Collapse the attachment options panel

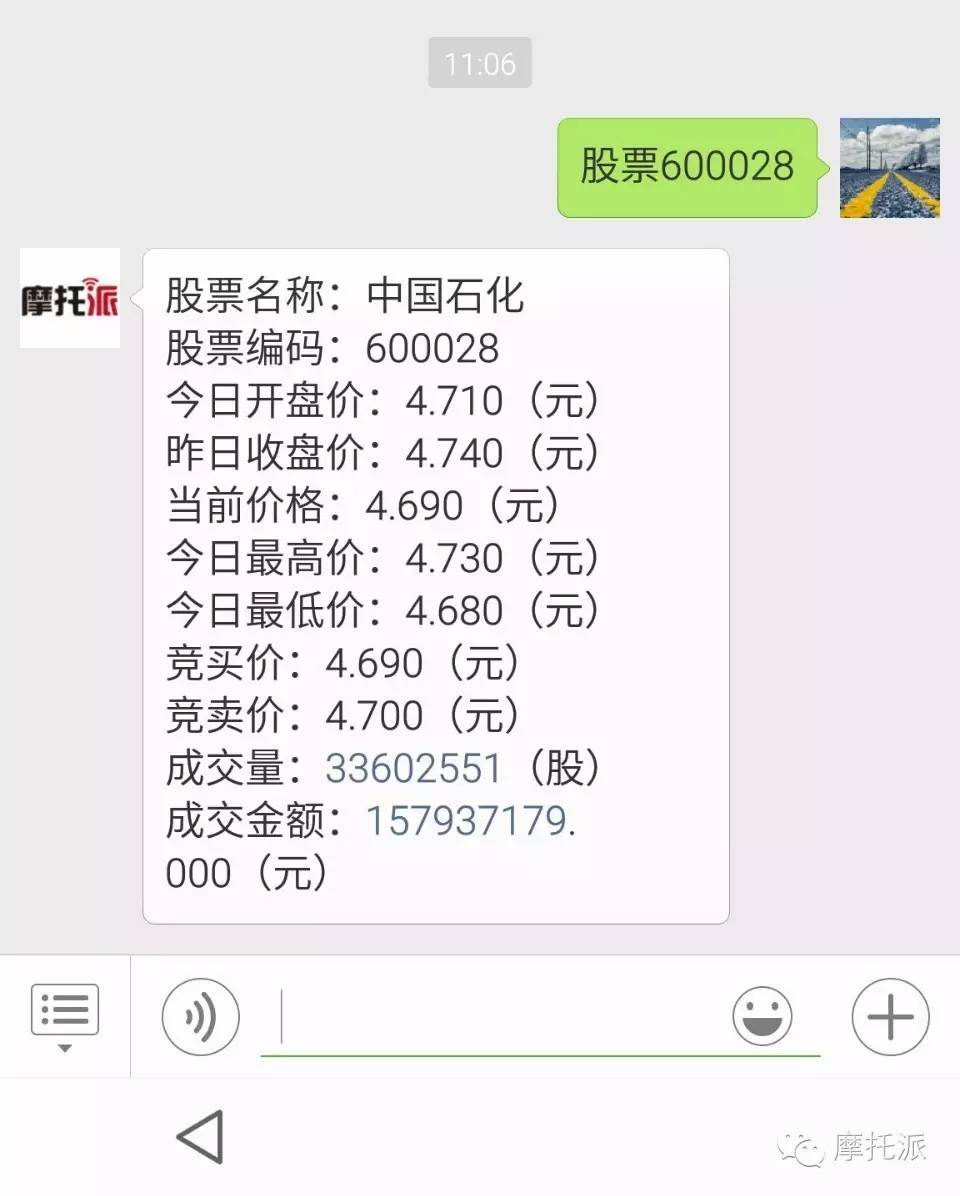coord(888,1016)
